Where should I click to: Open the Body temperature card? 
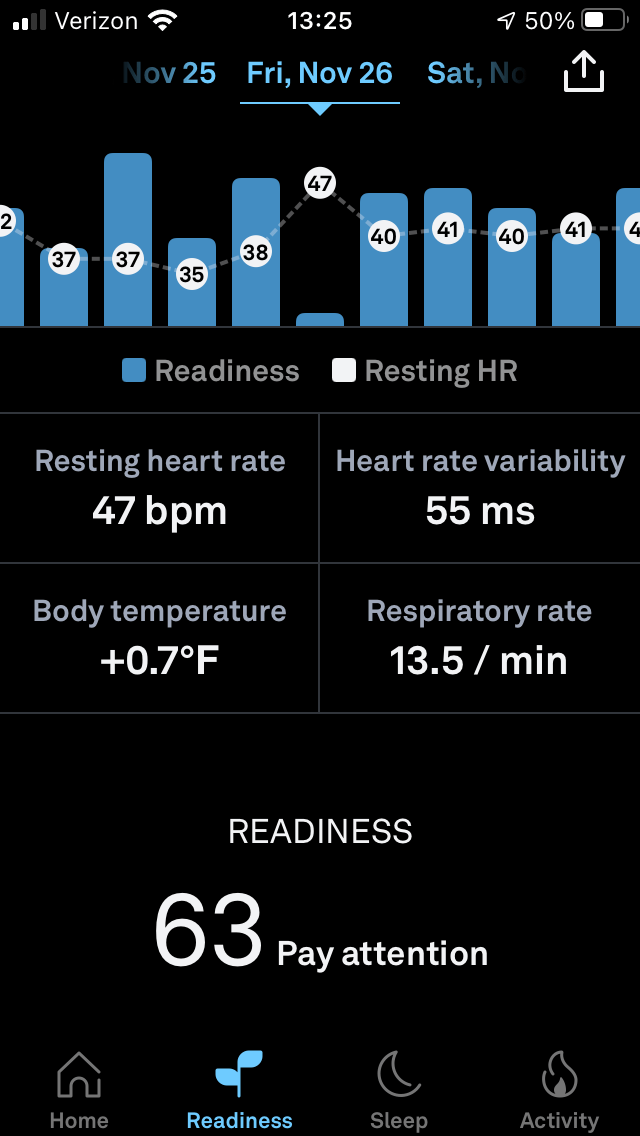(x=160, y=637)
